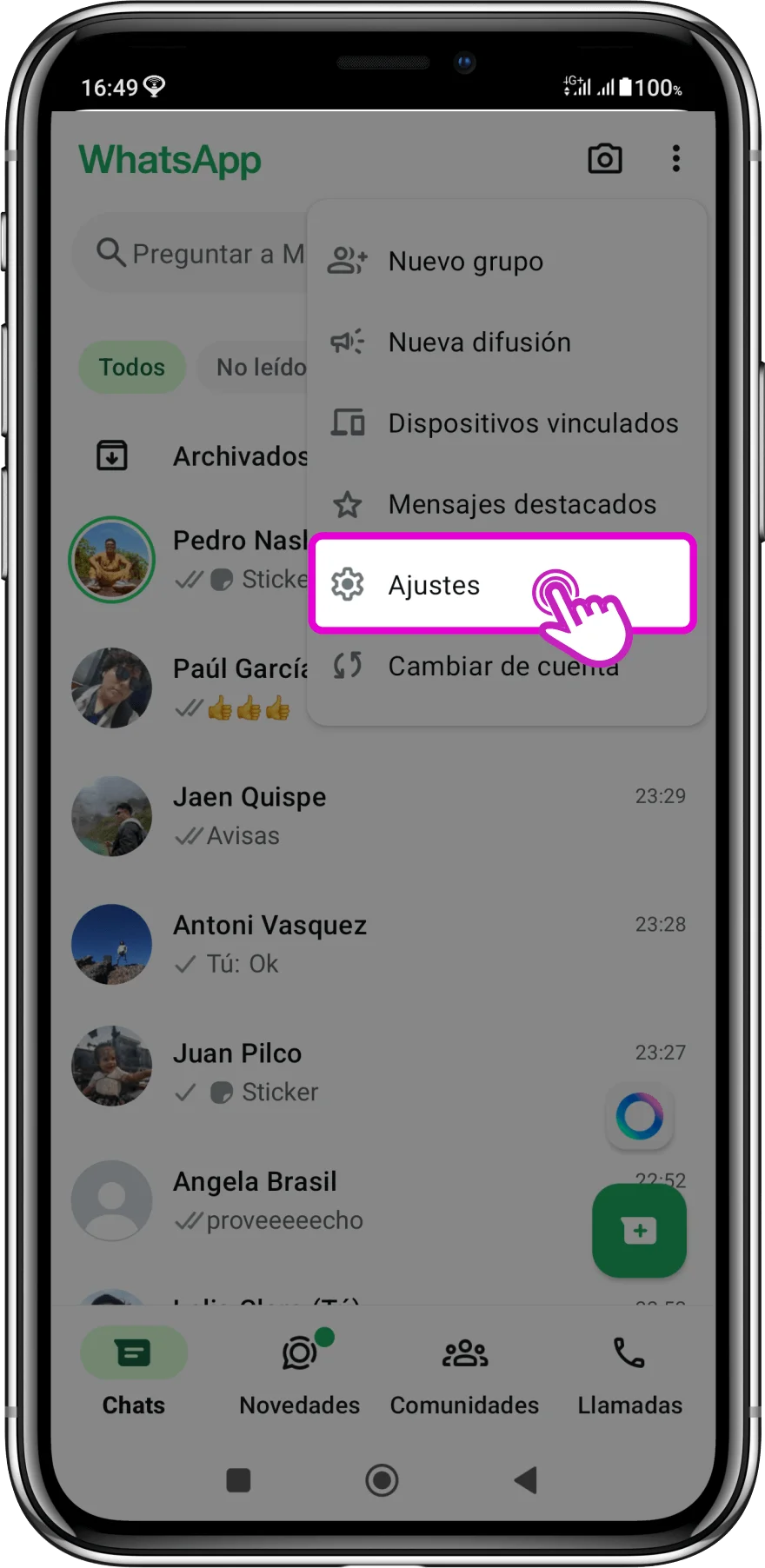
Task: Switch to the Novedades tab
Action: point(299,1371)
